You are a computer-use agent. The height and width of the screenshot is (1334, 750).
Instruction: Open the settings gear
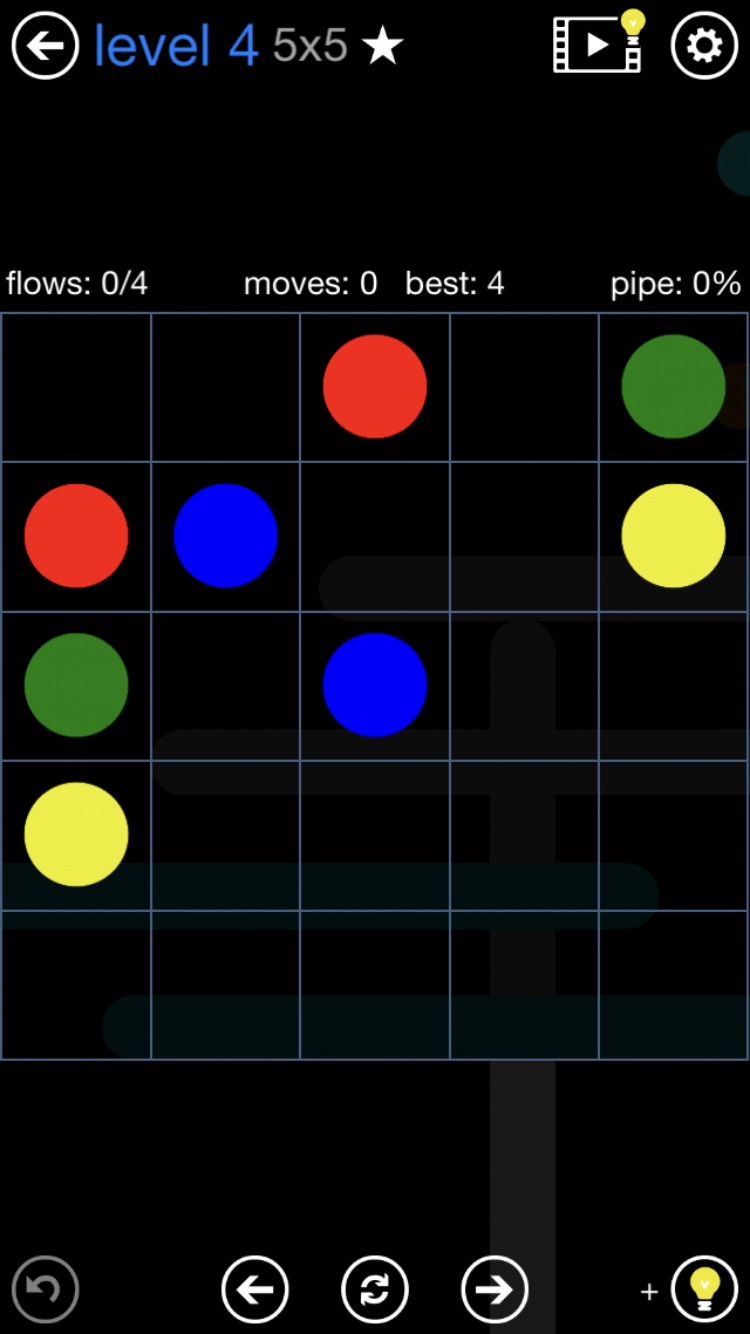[704, 45]
